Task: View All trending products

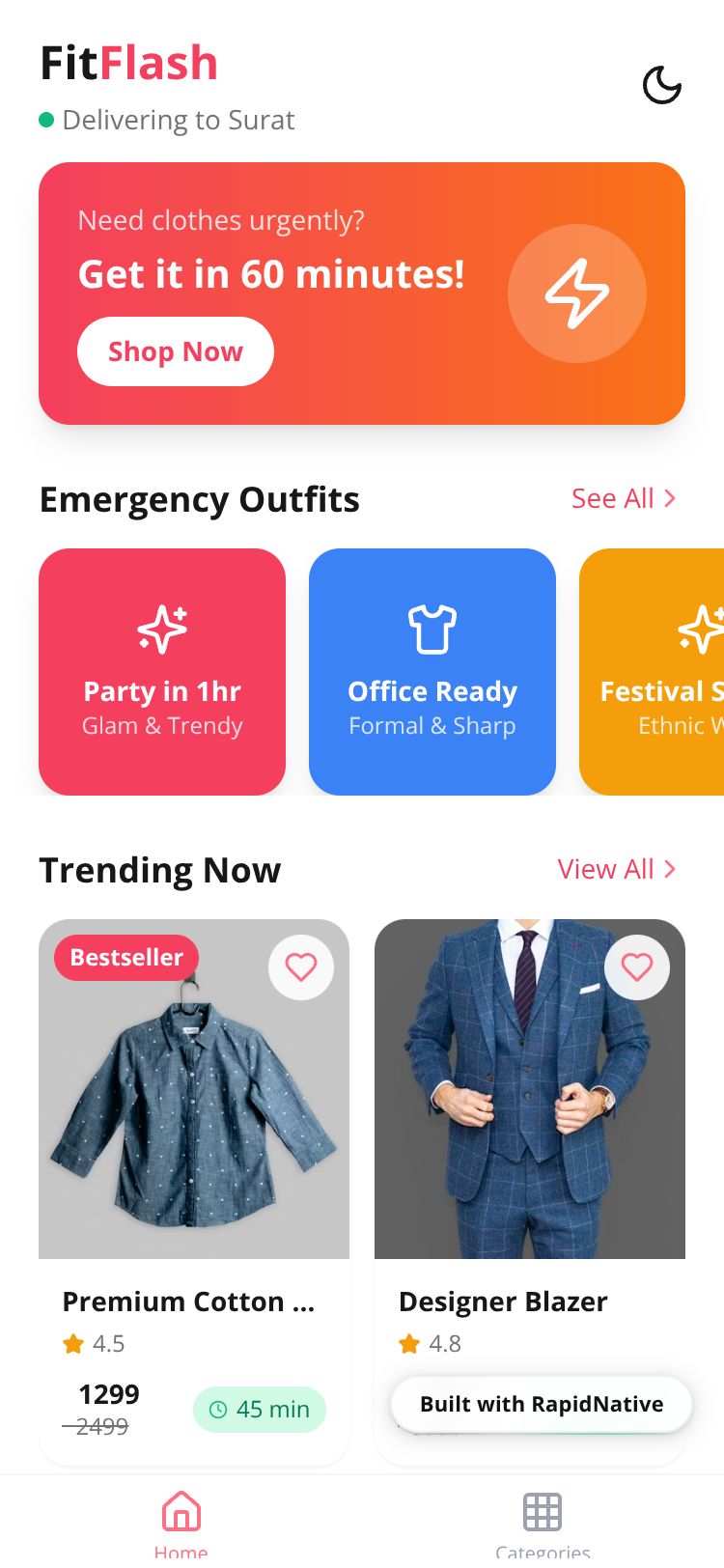Action: [x=616, y=869]
